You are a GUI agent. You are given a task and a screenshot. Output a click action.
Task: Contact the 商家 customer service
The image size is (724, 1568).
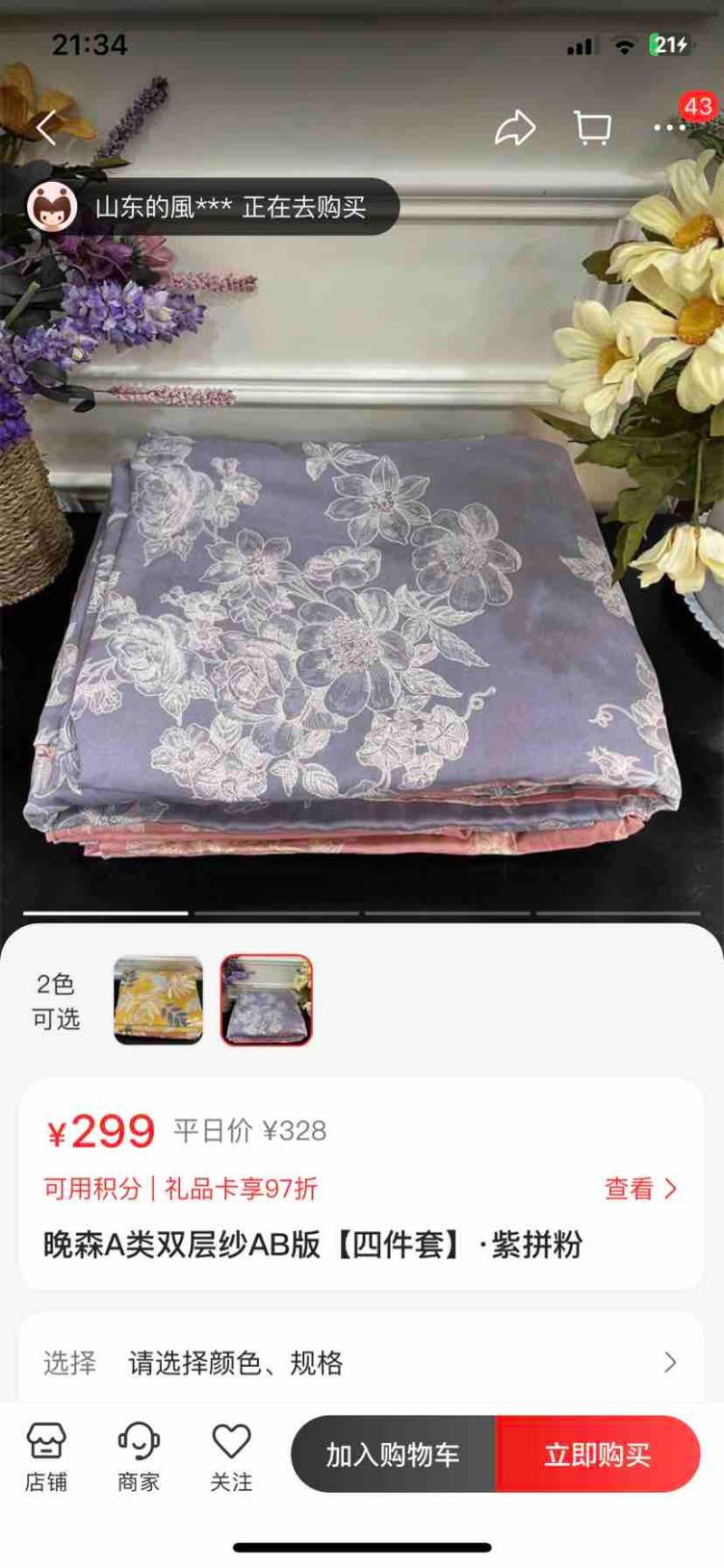(139, 1457)
